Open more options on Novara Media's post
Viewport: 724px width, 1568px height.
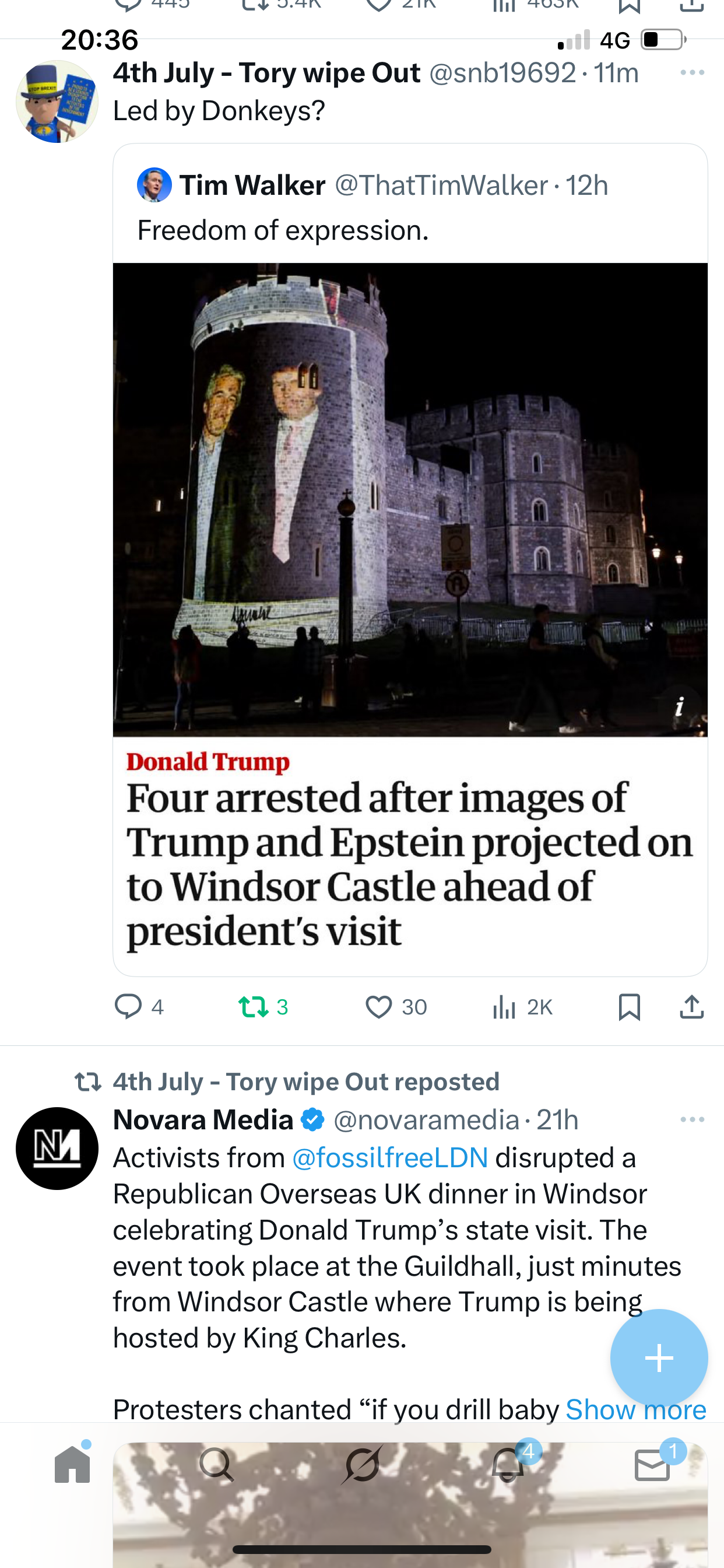pyautogui.click(x=692, y=1119)
